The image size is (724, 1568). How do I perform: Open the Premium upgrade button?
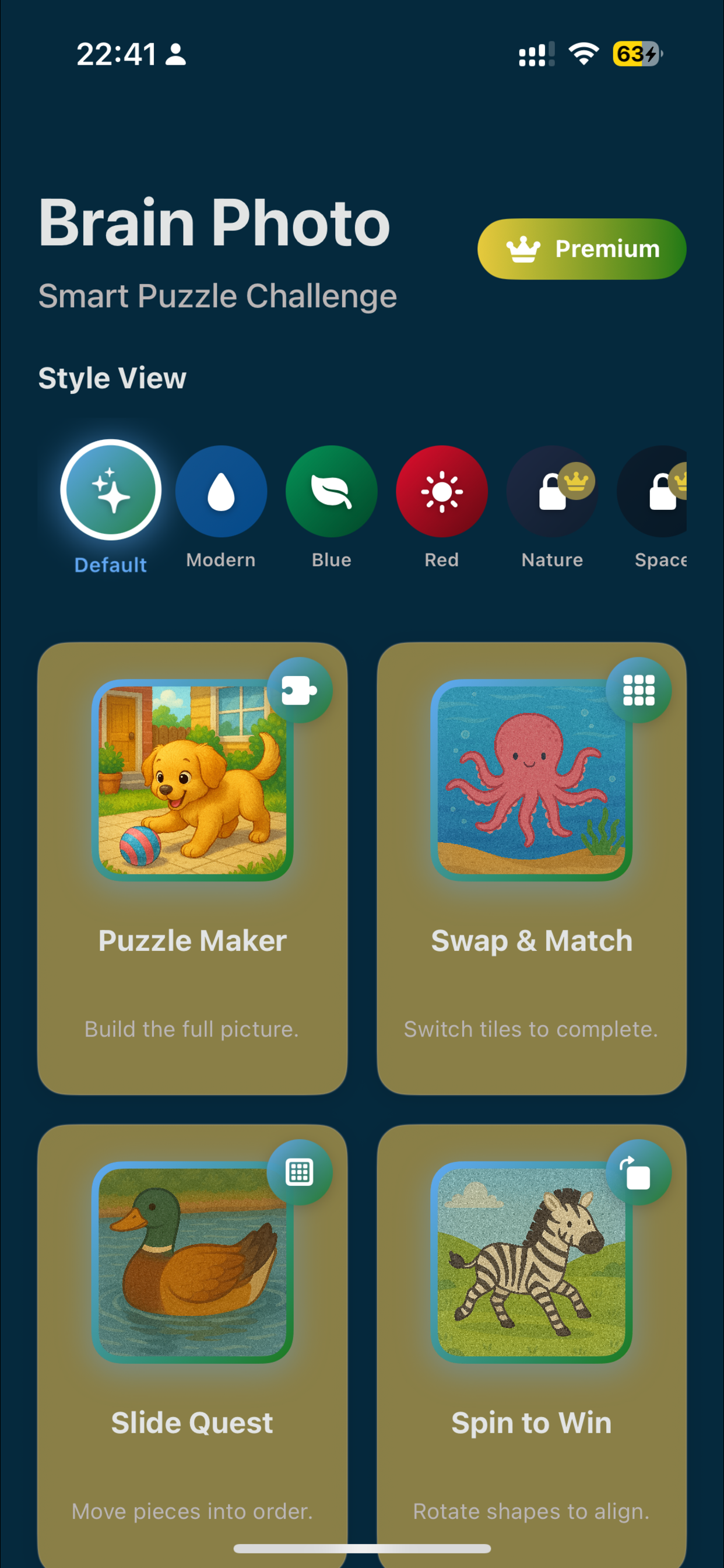click(581, 249)
